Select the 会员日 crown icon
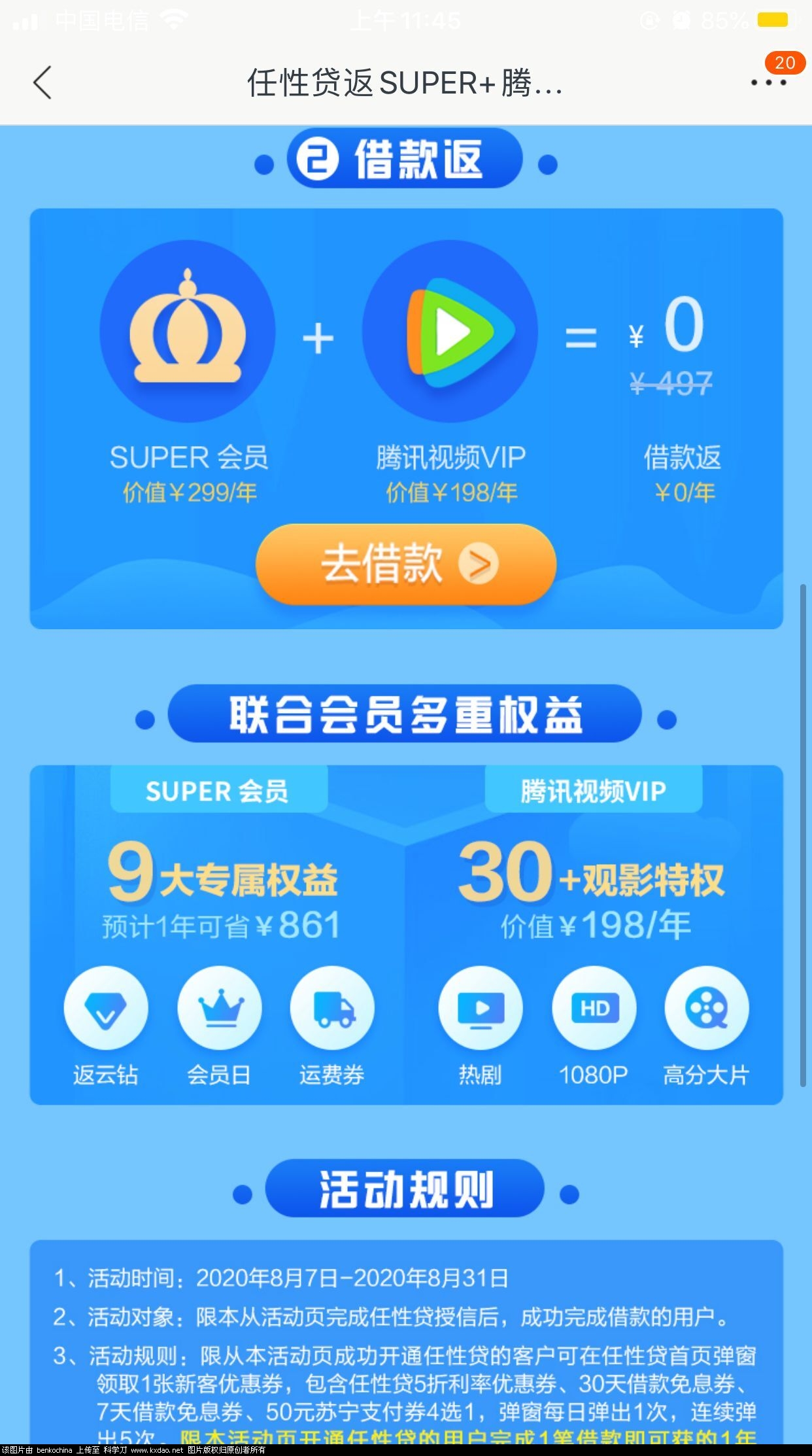This screenshot has width=812, height=1456. click(219, 1011)
